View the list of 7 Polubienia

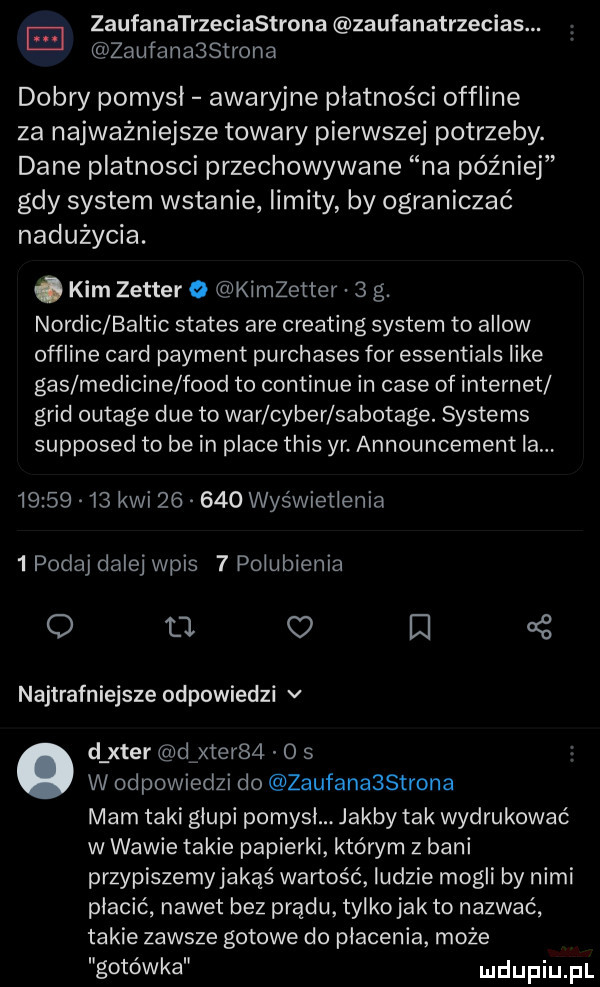[293, 564]
